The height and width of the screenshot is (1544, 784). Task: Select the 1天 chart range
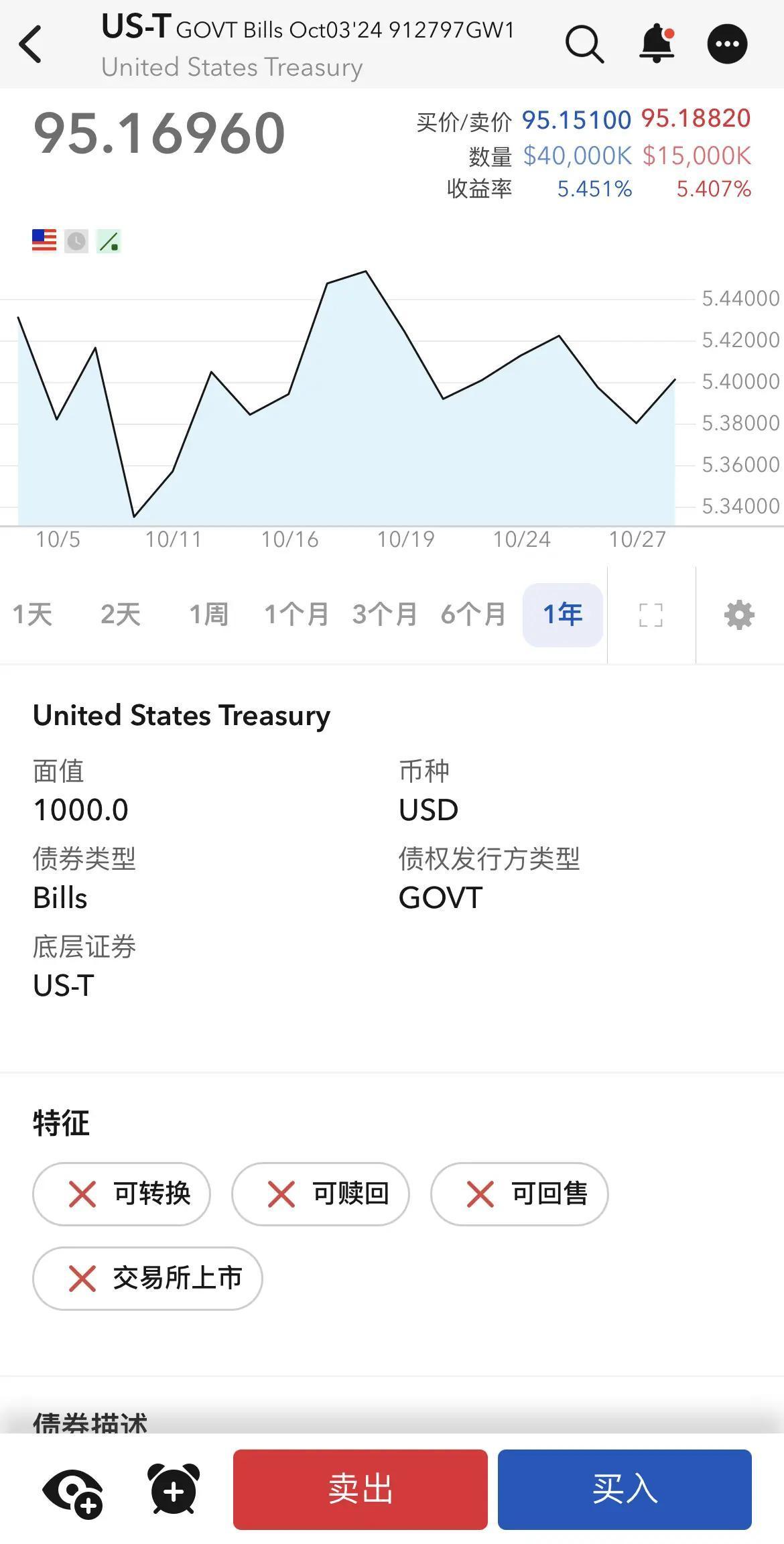tap(32, 615)
